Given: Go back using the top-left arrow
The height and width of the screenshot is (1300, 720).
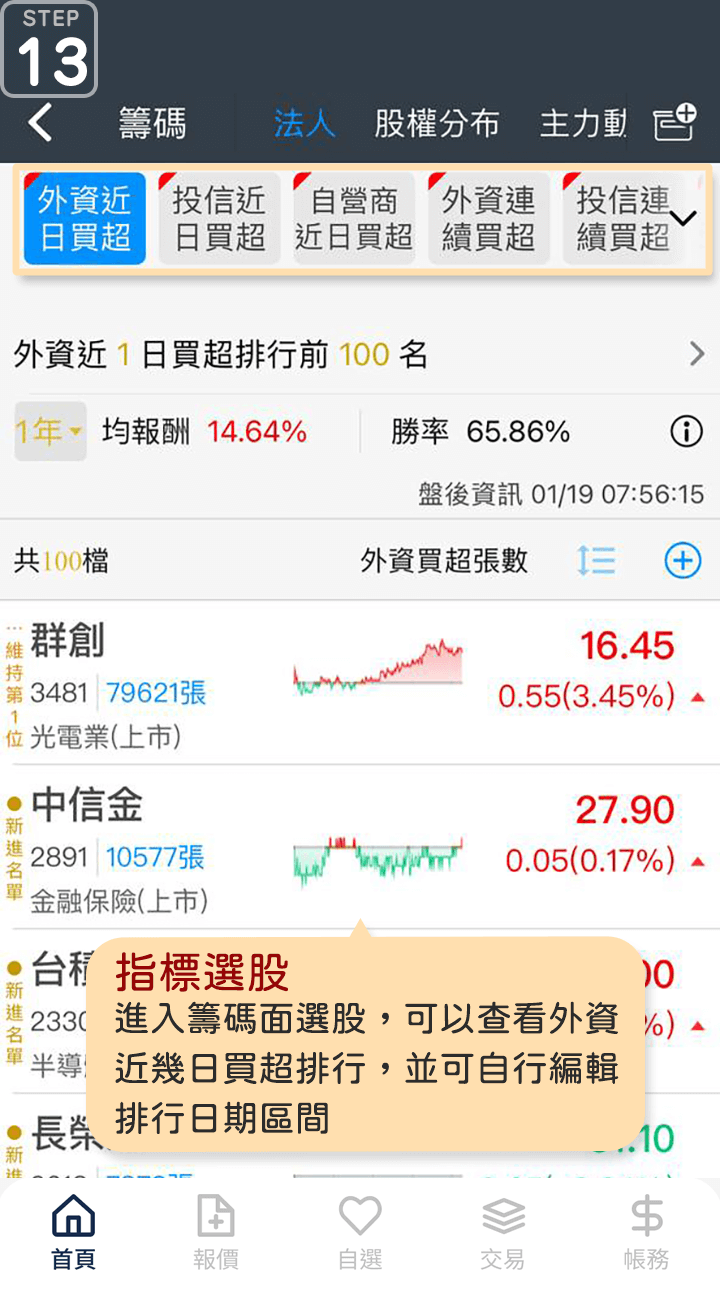Looking at the screenshot, I should coord(40,123).
